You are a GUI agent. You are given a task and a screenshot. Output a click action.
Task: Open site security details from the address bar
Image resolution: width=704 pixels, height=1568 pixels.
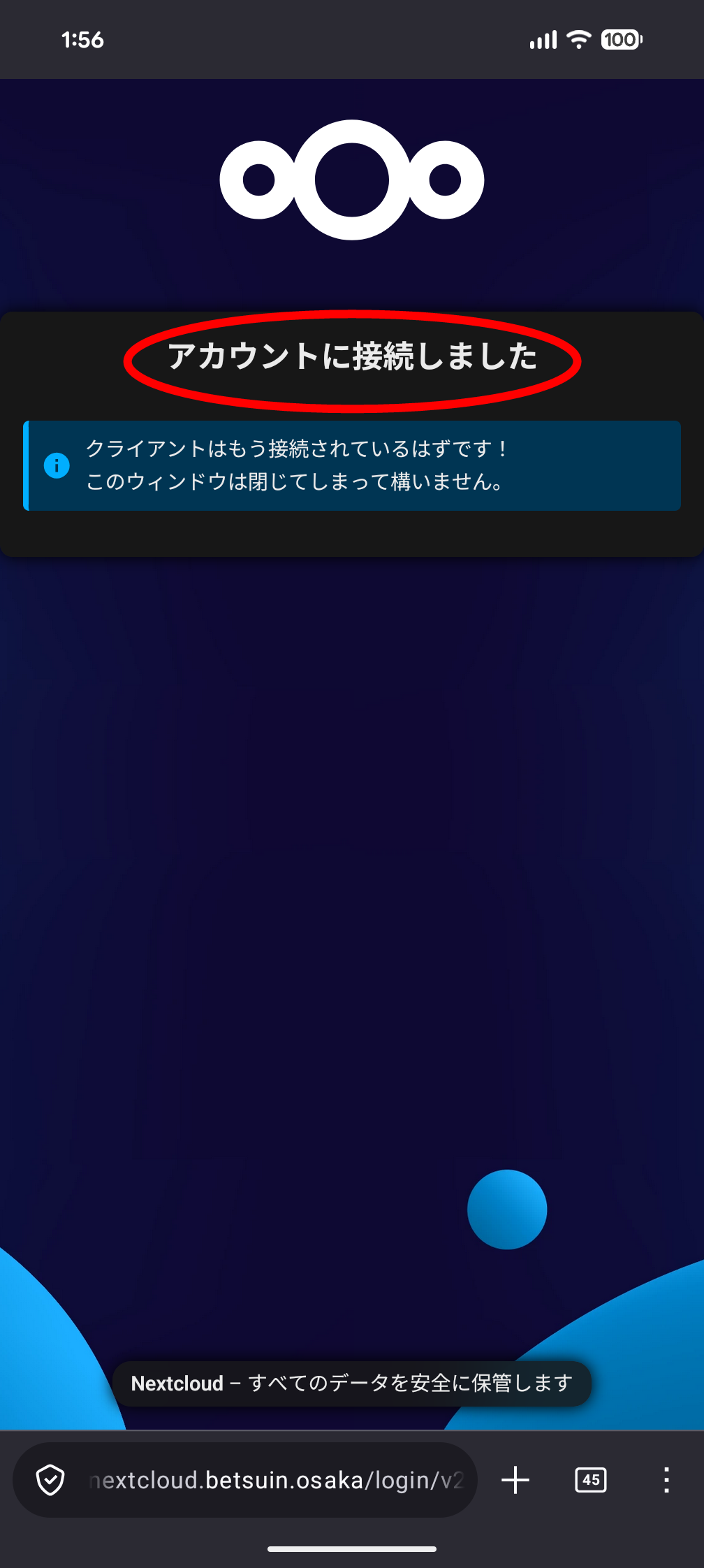pos(52,1481)
